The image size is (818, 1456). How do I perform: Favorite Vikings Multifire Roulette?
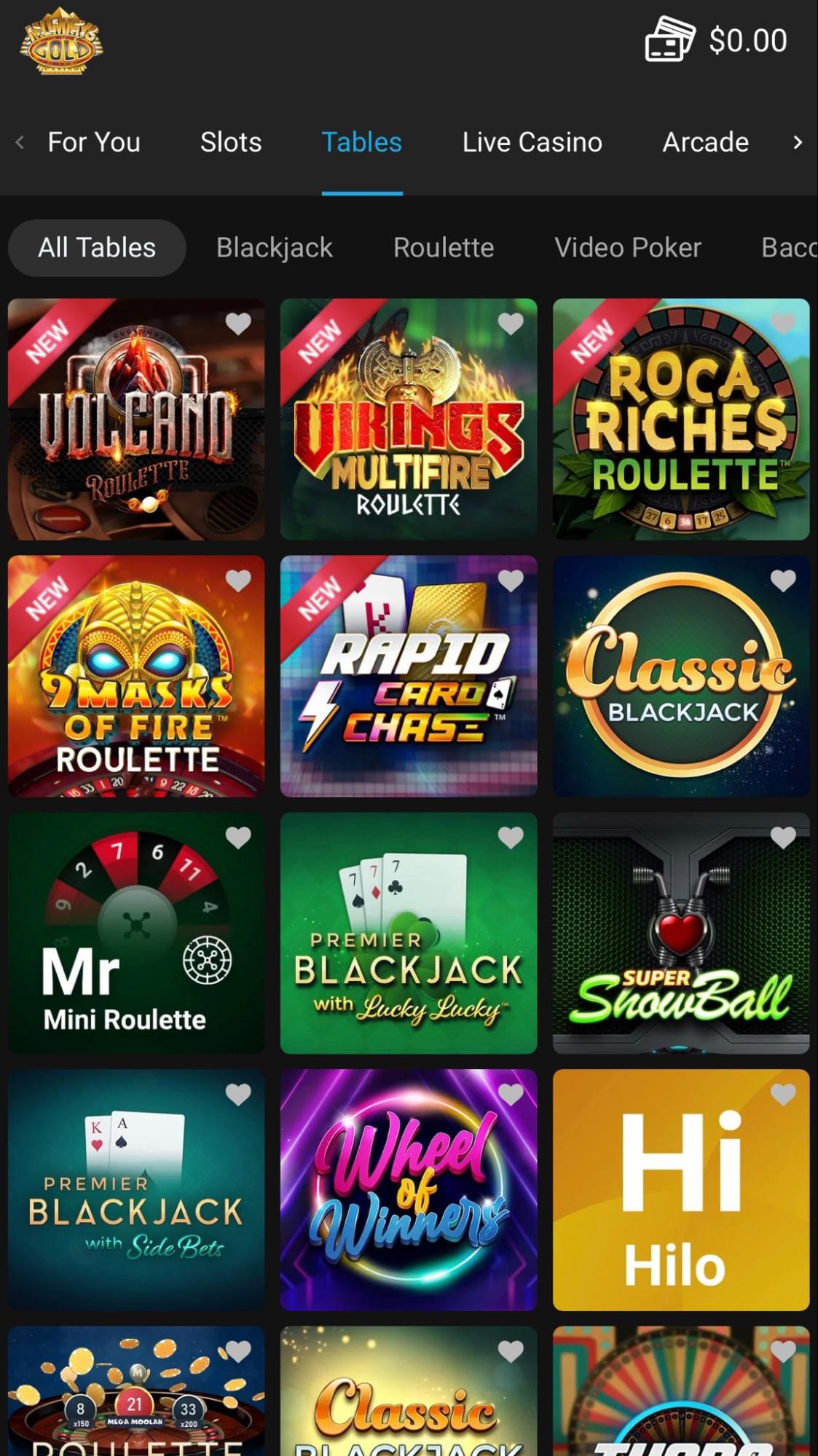(511, 323)
